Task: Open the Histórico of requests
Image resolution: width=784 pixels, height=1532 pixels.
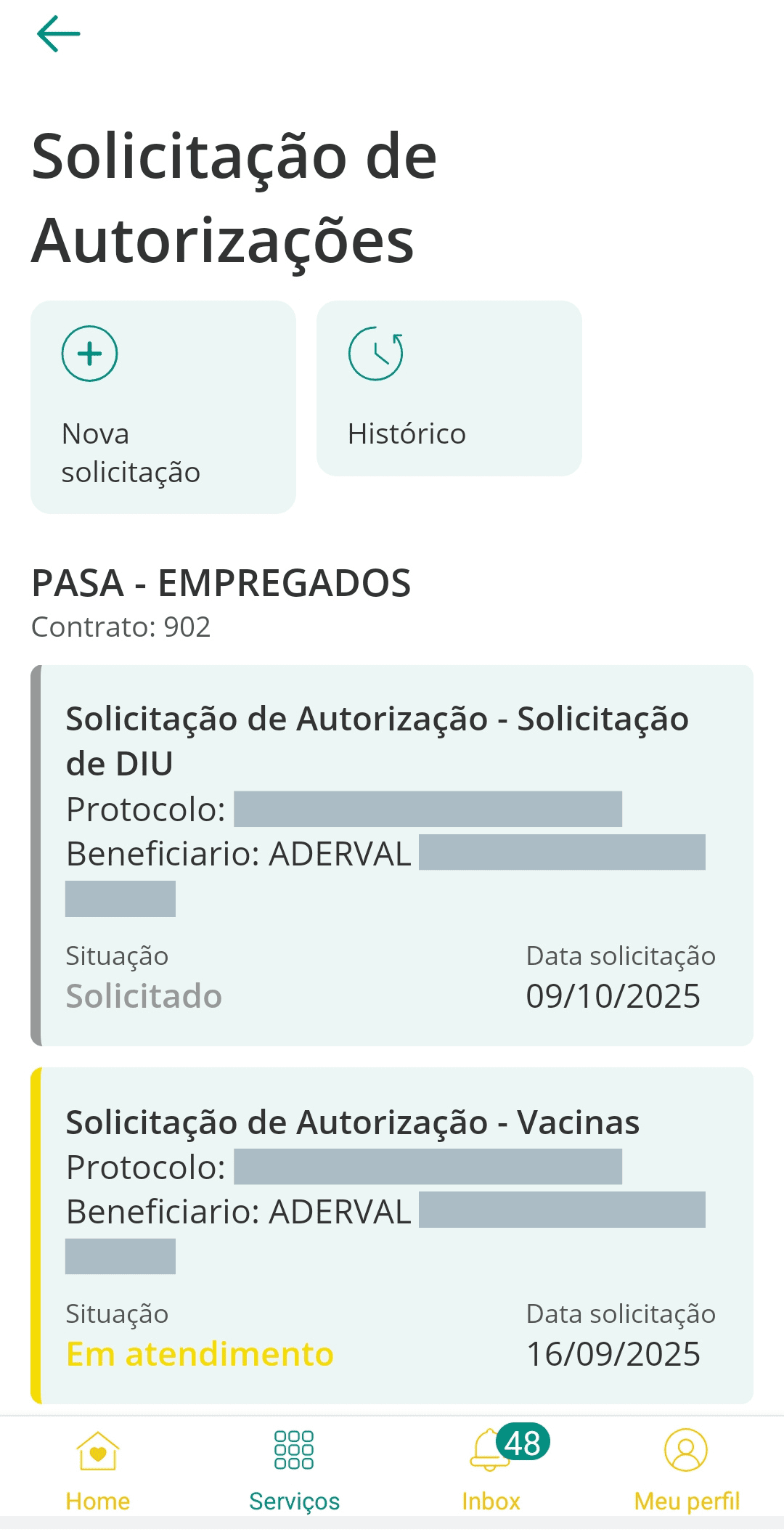Action: [449, 388]
